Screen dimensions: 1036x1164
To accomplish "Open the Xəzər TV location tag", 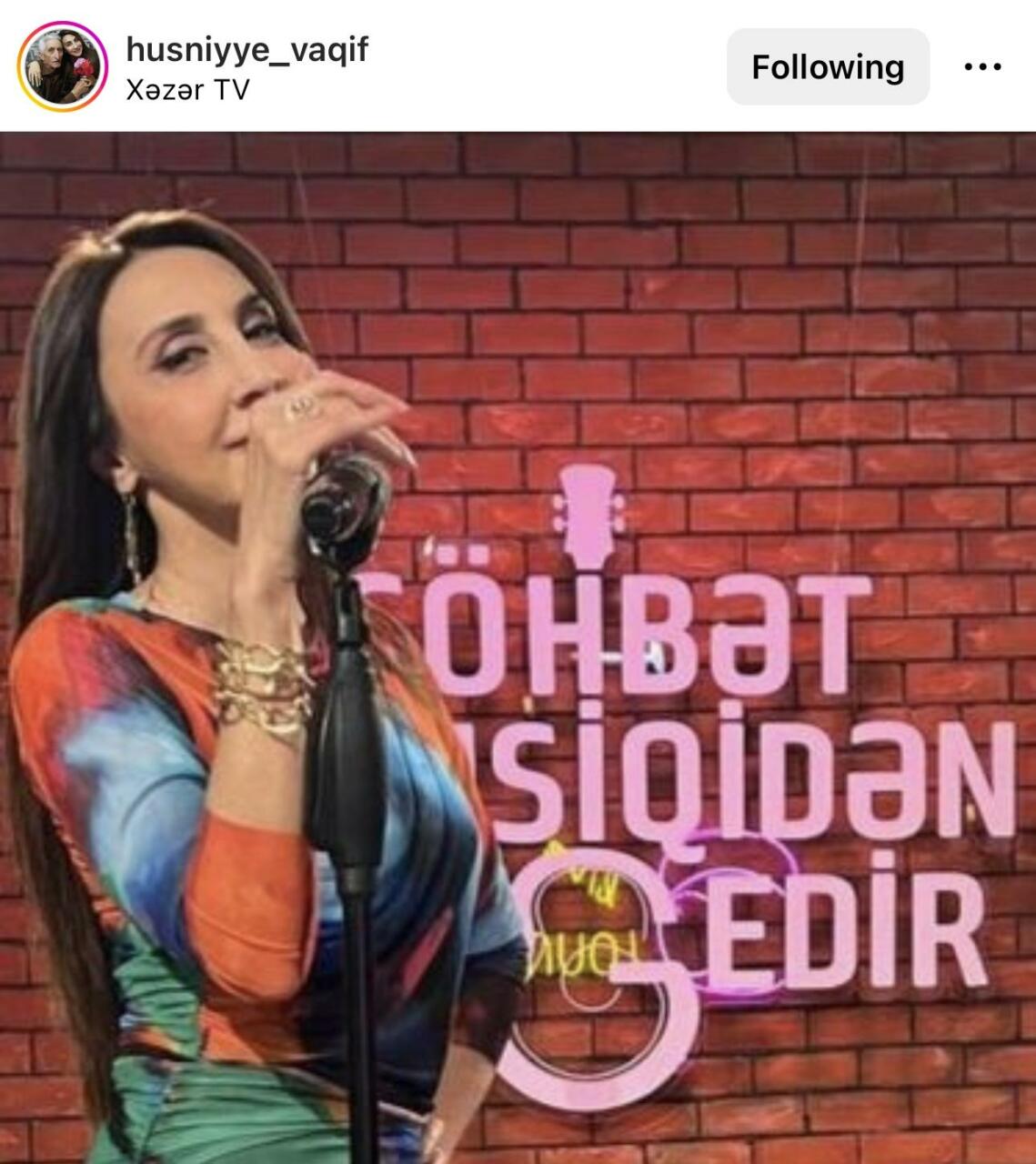I will click(x=187, y=89).
